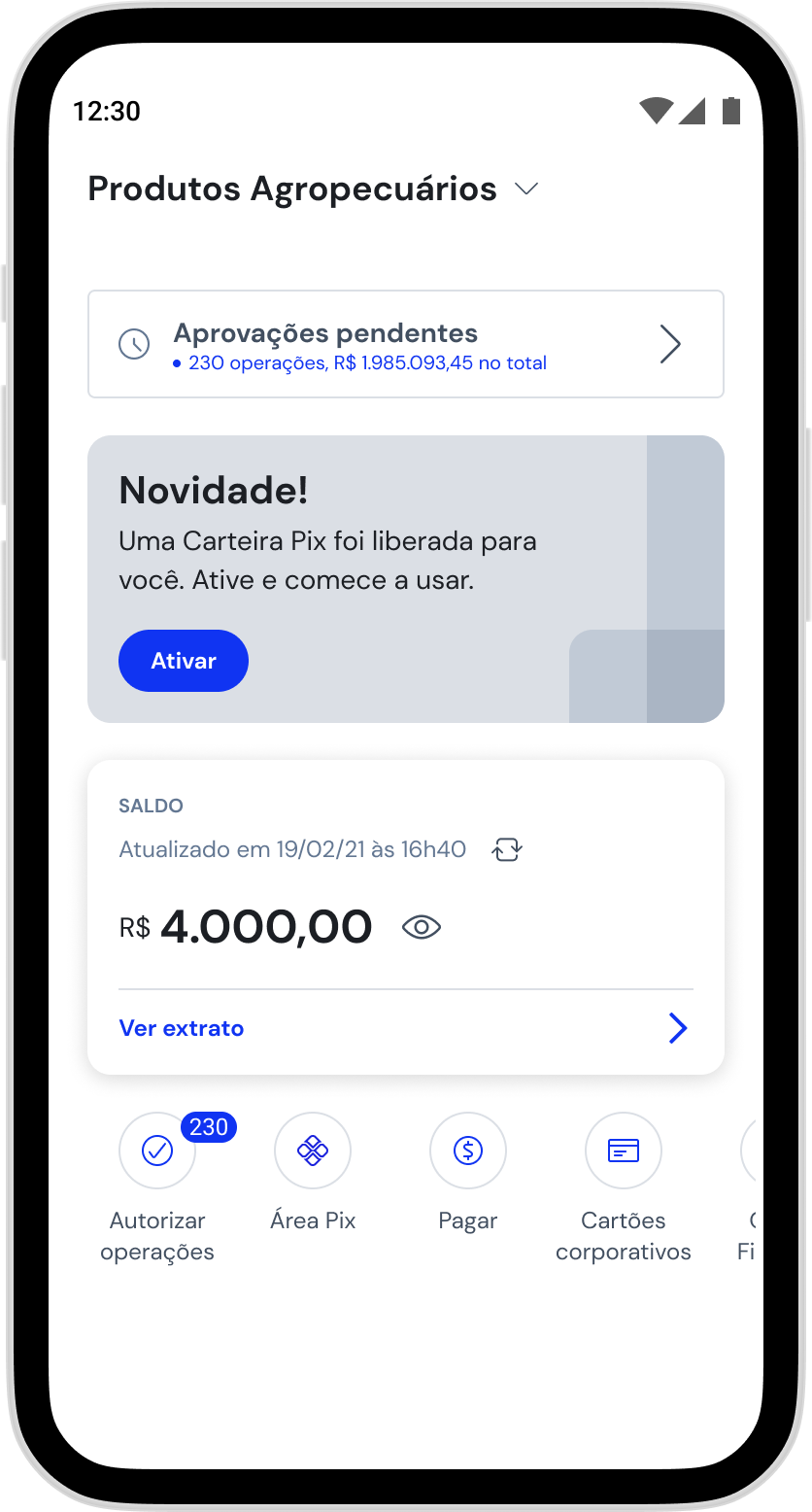The height and width of the screenshot is (1512, 812).
Task: Tap the Ativar button for Carteira Pix
Action: click(184, 661)
